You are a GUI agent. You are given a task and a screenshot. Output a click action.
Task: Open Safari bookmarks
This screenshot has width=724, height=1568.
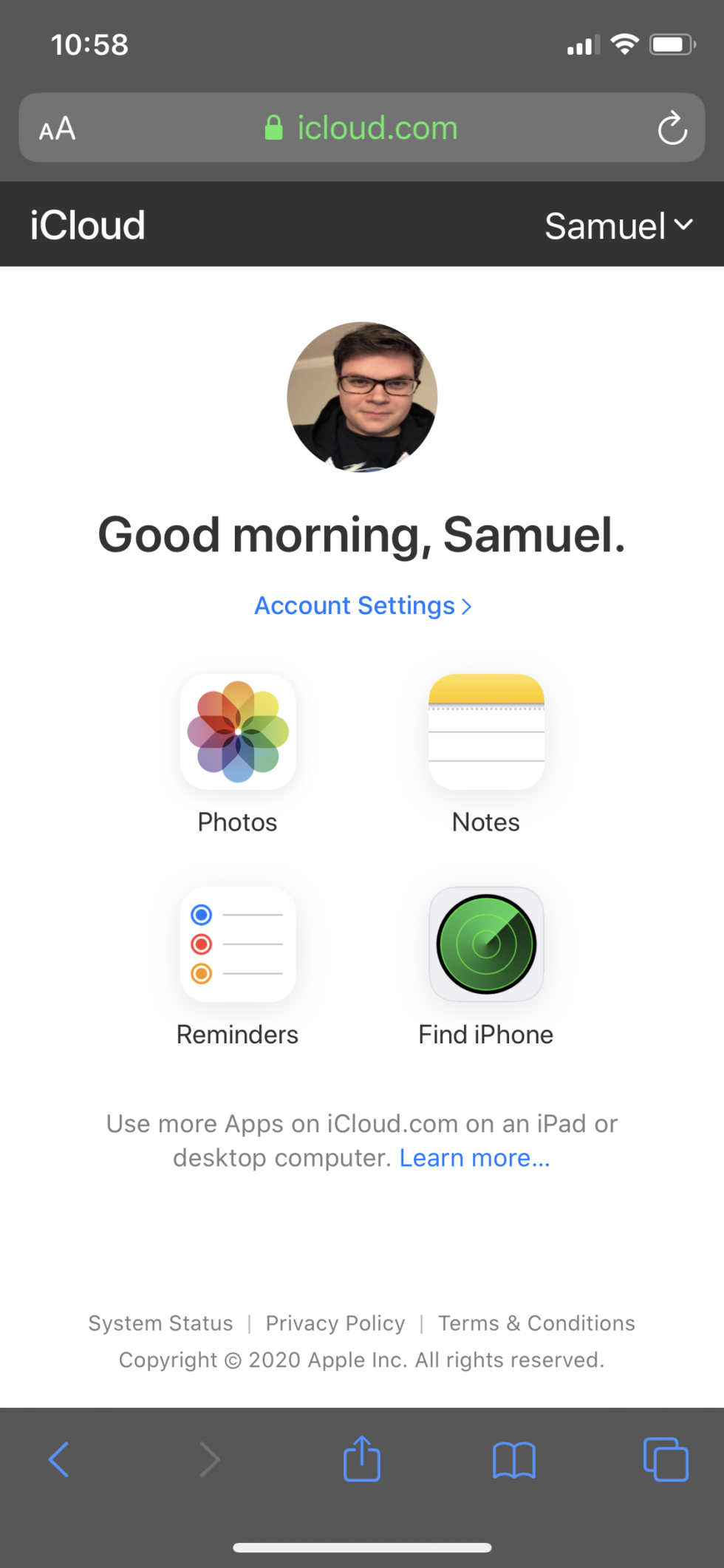click(x=514, y=1459)
